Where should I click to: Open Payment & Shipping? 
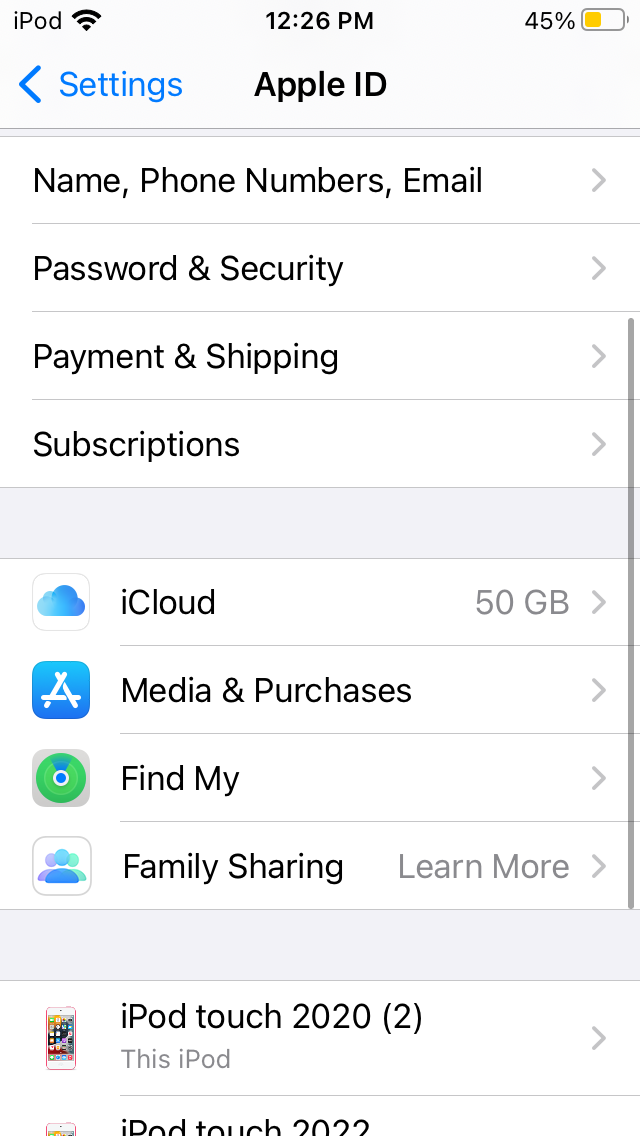[320, 357]
